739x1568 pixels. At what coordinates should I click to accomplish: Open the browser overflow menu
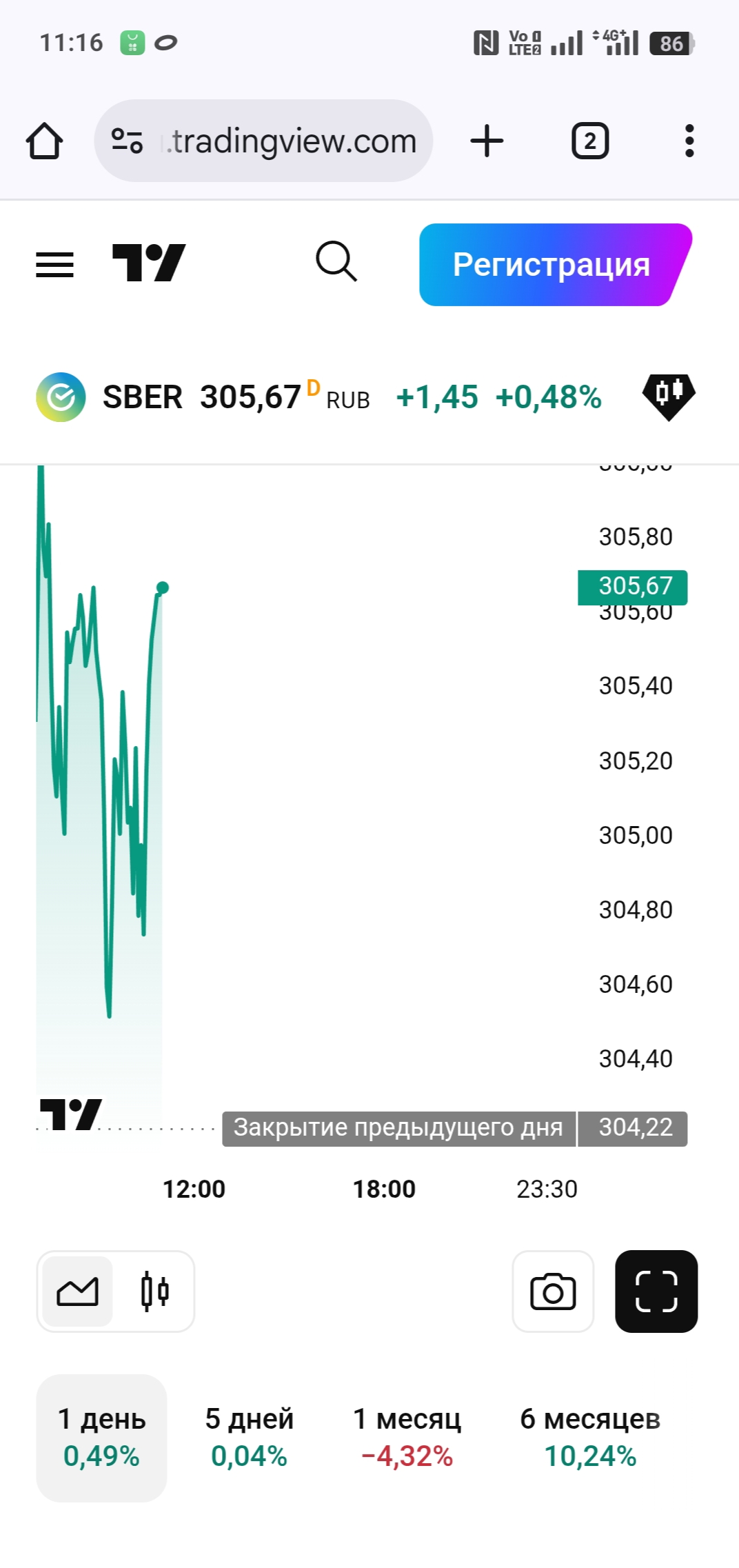point(689,141)
